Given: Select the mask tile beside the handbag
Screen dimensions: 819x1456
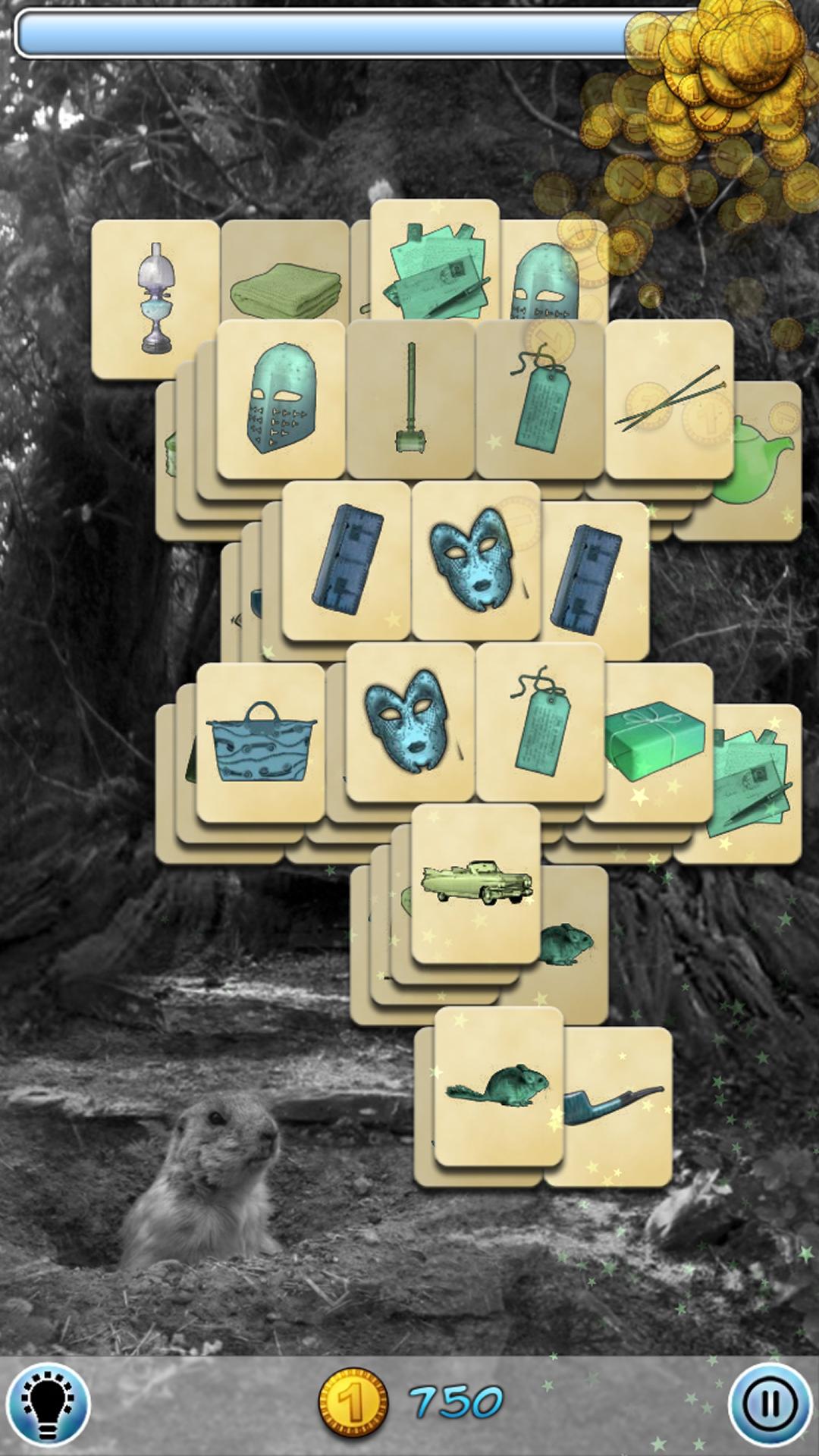Looking at the screenshot, I should (410, 720).
